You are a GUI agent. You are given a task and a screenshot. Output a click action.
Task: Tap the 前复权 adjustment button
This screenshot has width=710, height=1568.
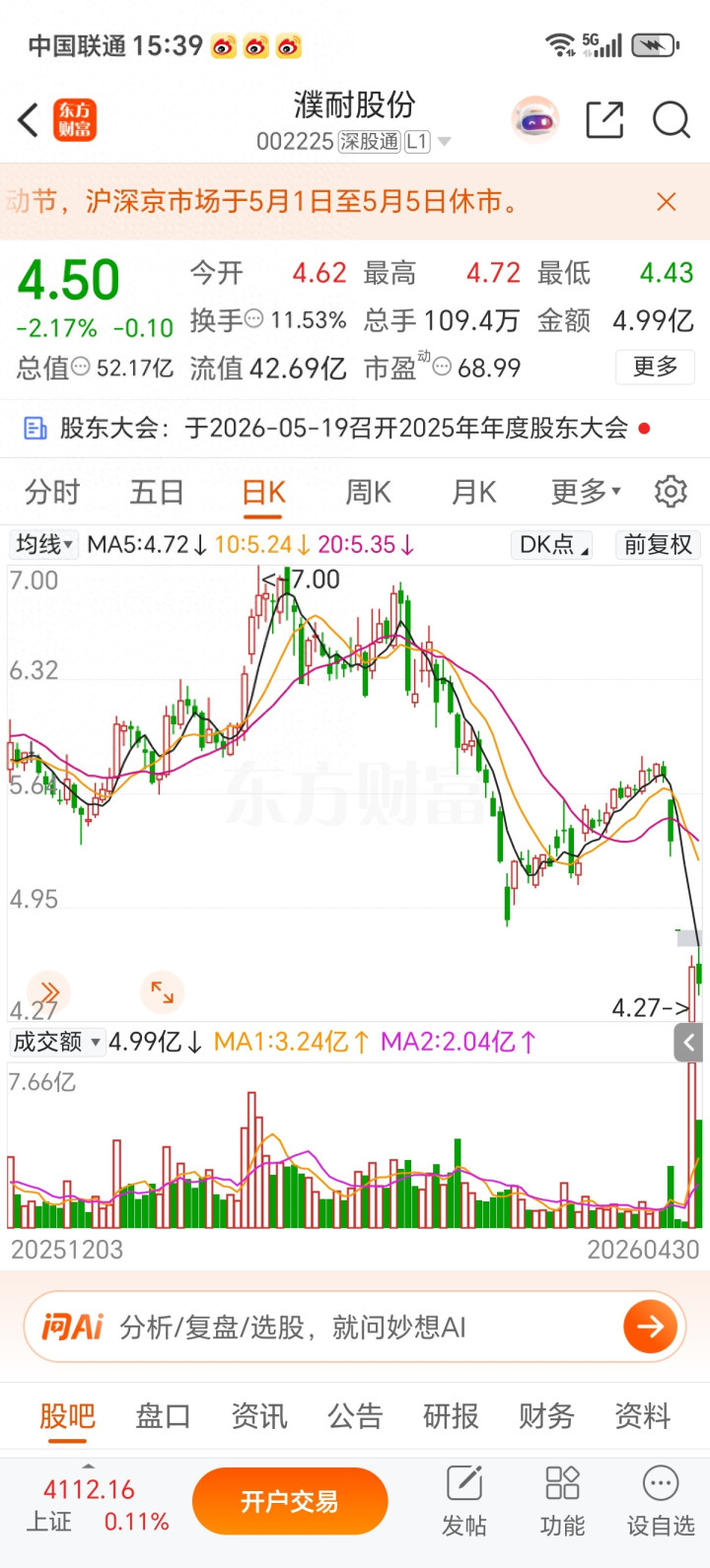click(658, 545)
